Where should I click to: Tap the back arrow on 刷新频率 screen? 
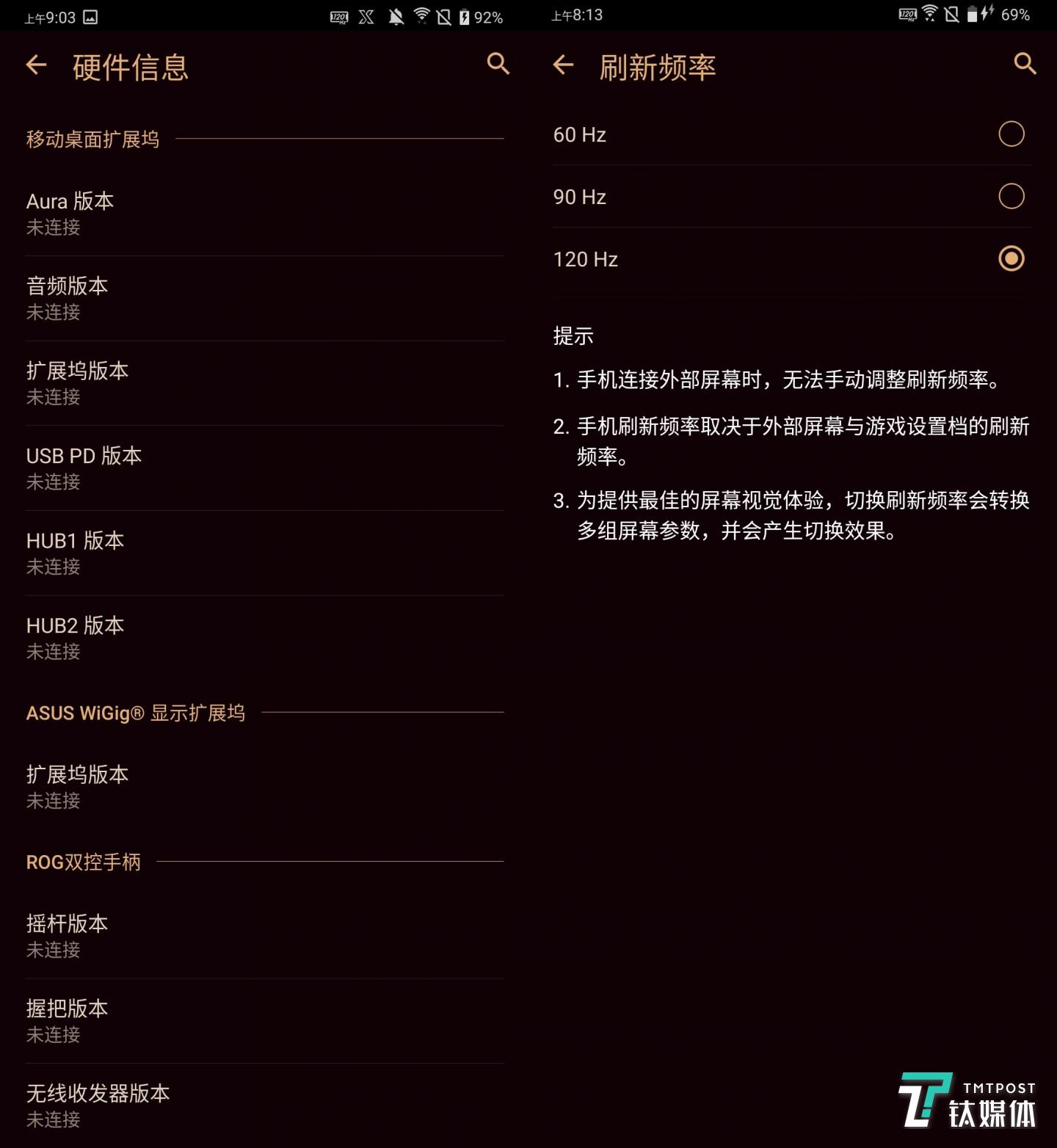tap(563, 65)
